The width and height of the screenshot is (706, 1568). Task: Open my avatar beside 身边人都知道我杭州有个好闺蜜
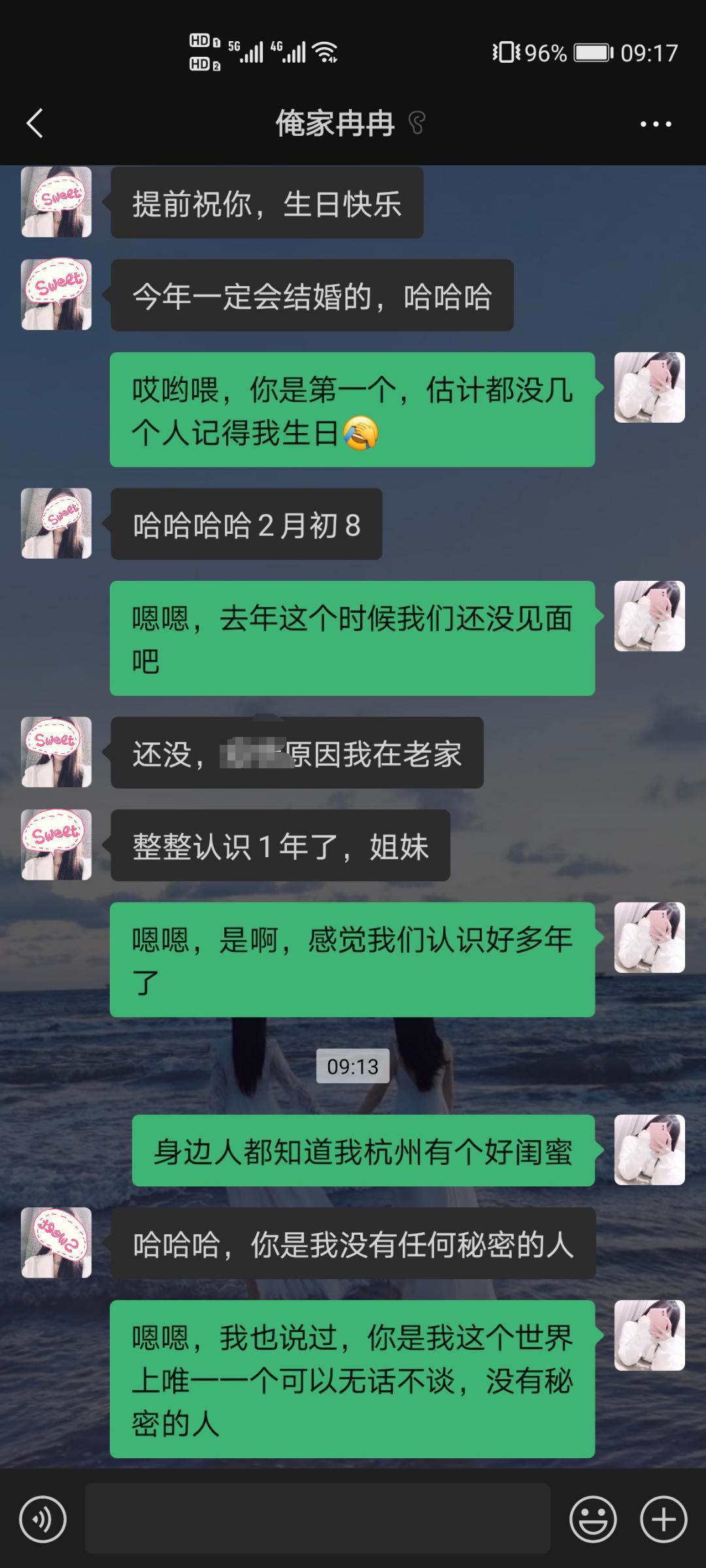649,1150
